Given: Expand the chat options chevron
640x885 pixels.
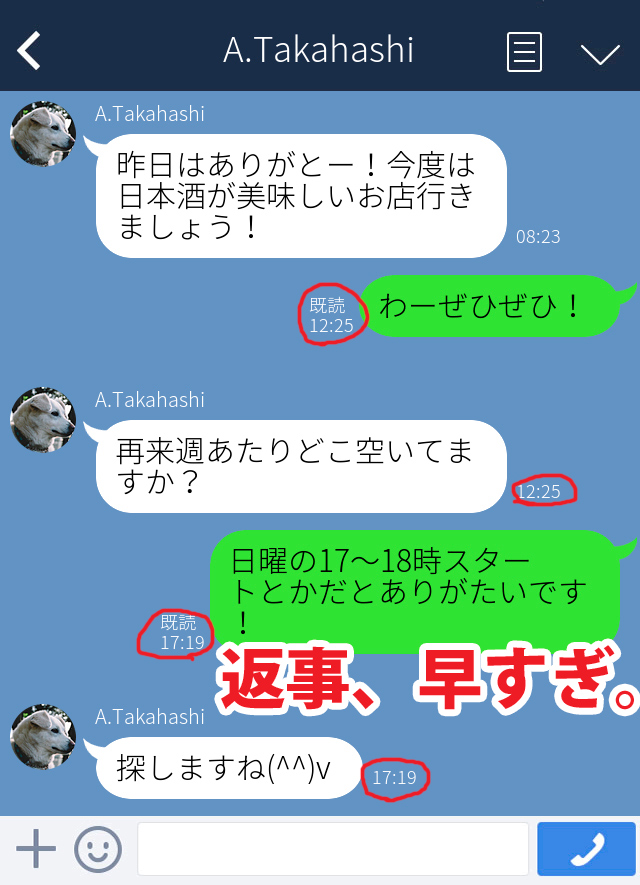Looking at the screenshot, I should pyautogui.click(x=600, y=52).
